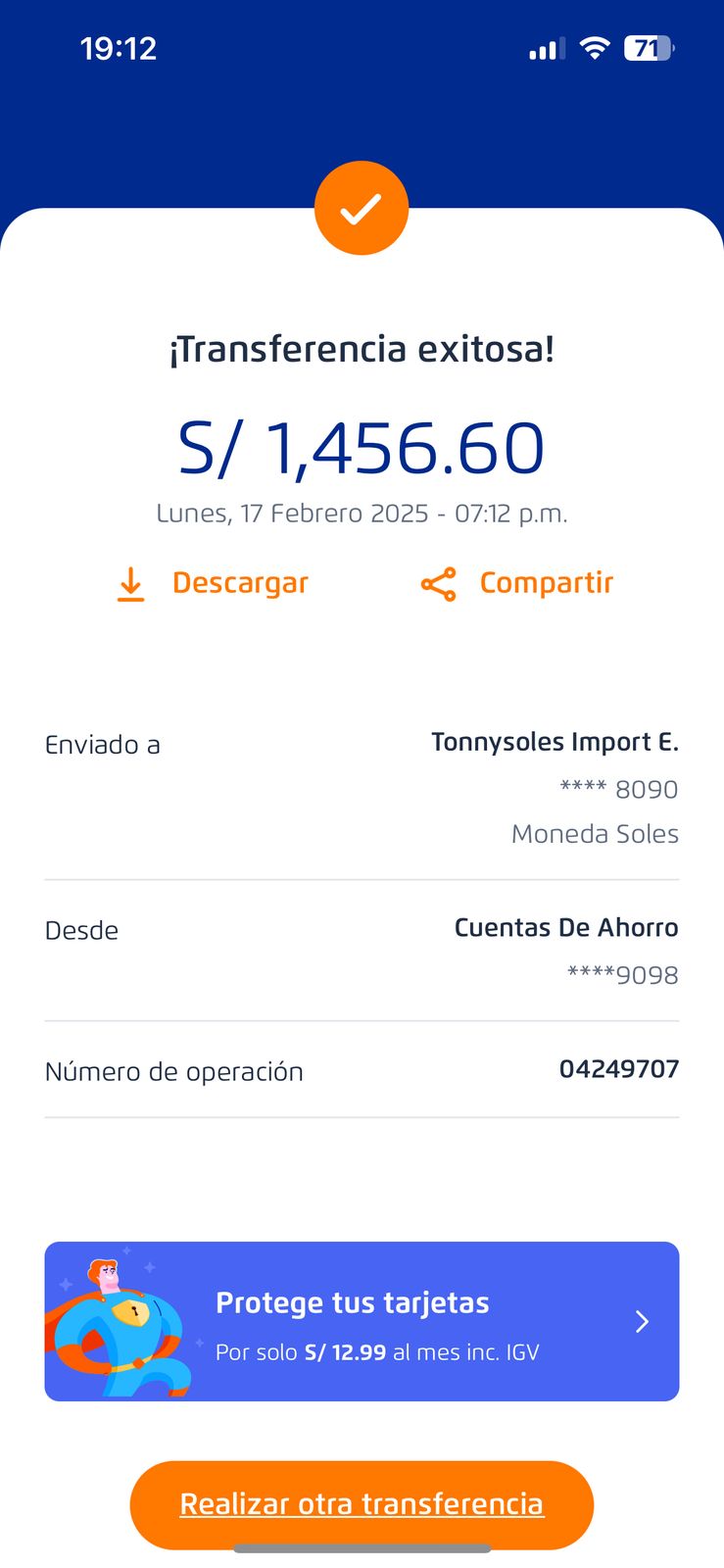This screenshot has width=724, height=1568.
Task: Tap Realizar otra transferencia button
Action: (362, 1504)
